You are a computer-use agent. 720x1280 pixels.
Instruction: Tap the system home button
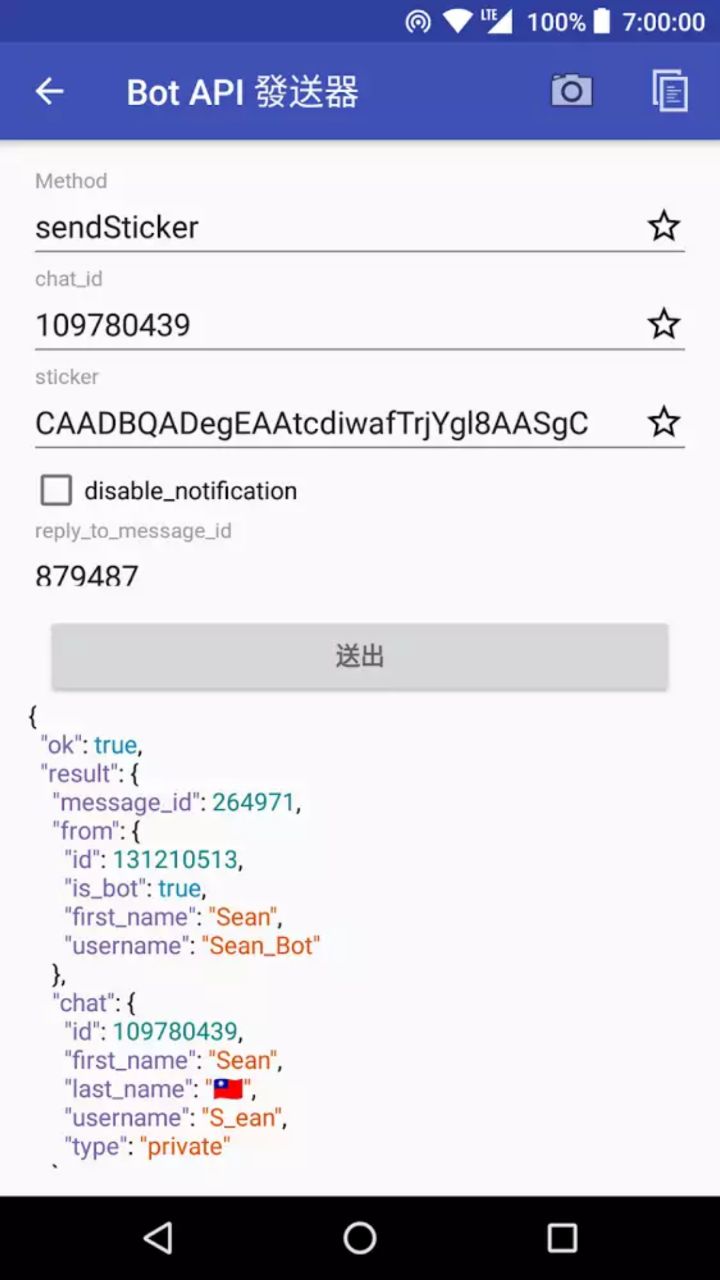[x=360, y=1238]
